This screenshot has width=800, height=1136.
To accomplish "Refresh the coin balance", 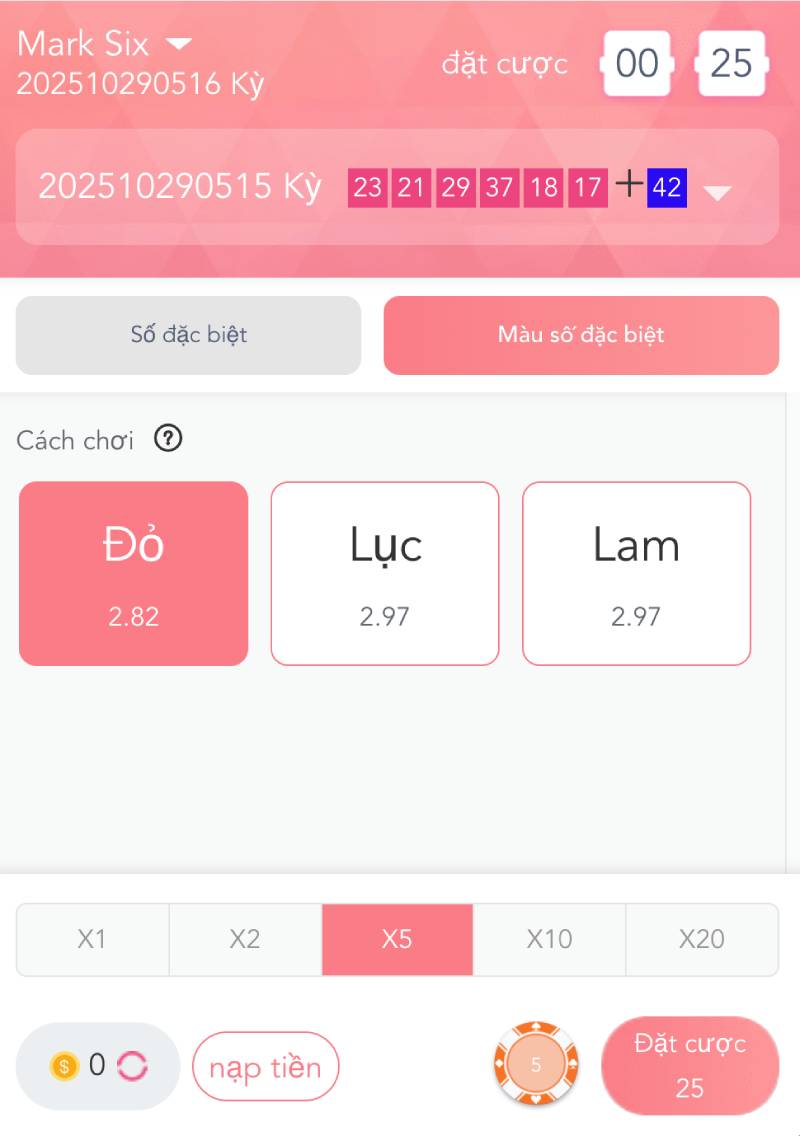I will pyautogui.click(x=132, y=1066).
